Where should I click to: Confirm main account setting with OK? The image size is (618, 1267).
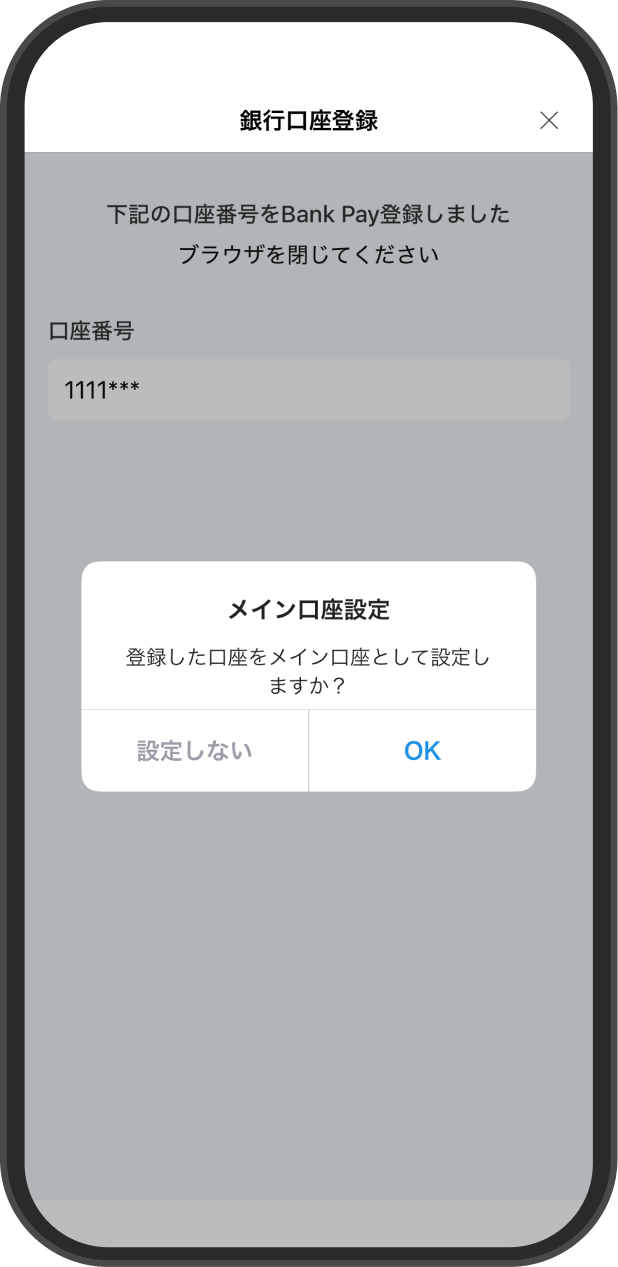422,751
